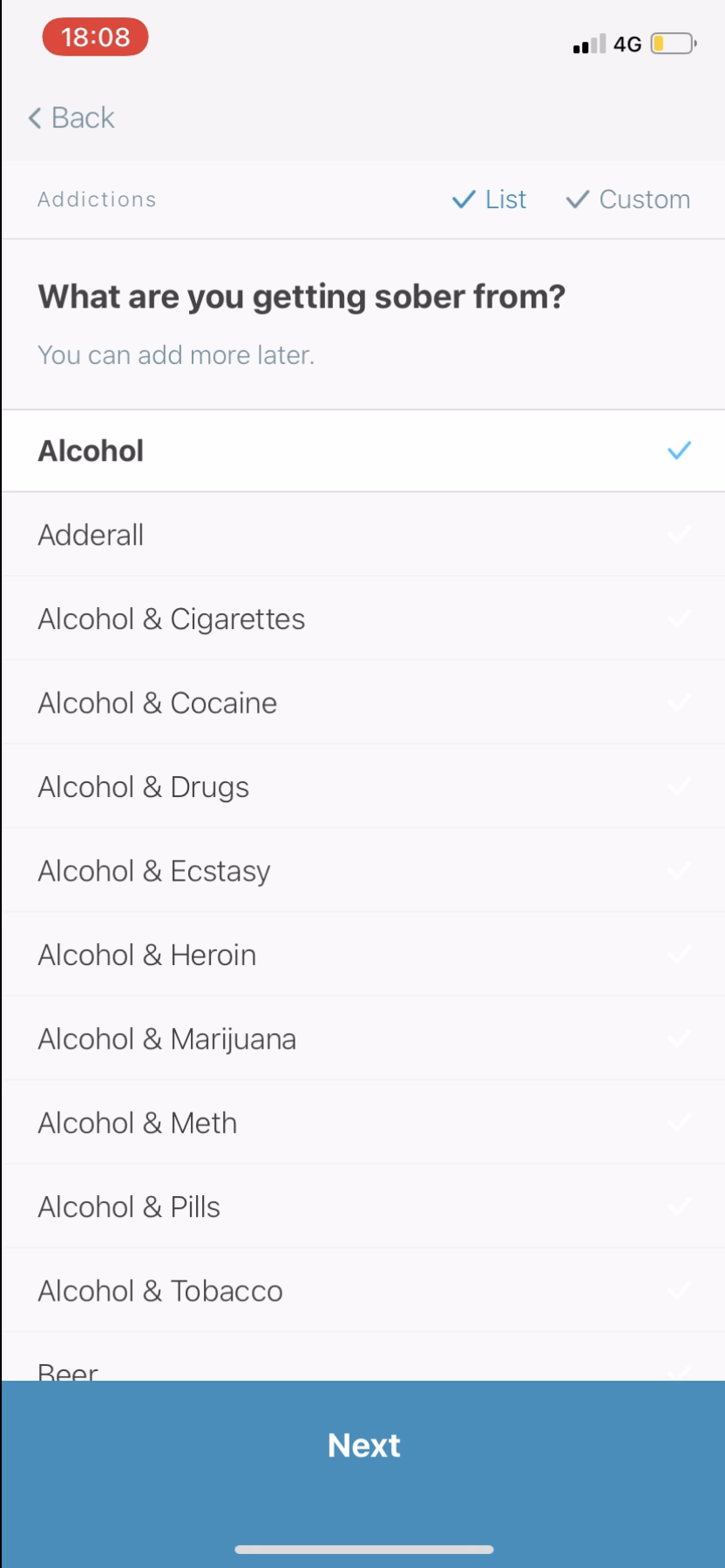
Task: Tap the 18:08 time indicator
Action: tap(95, 37)
